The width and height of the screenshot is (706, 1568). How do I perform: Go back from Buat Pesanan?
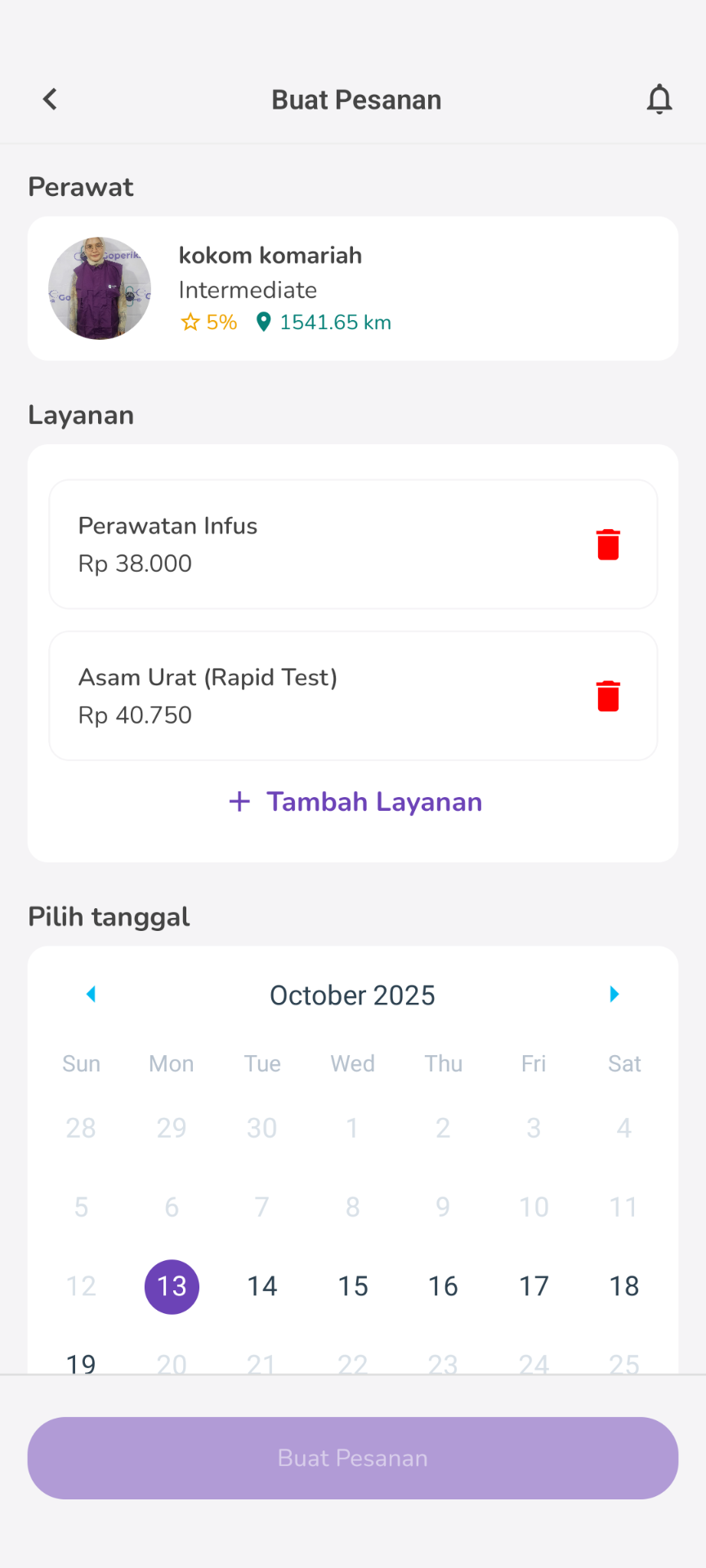(x=50, y=100)
